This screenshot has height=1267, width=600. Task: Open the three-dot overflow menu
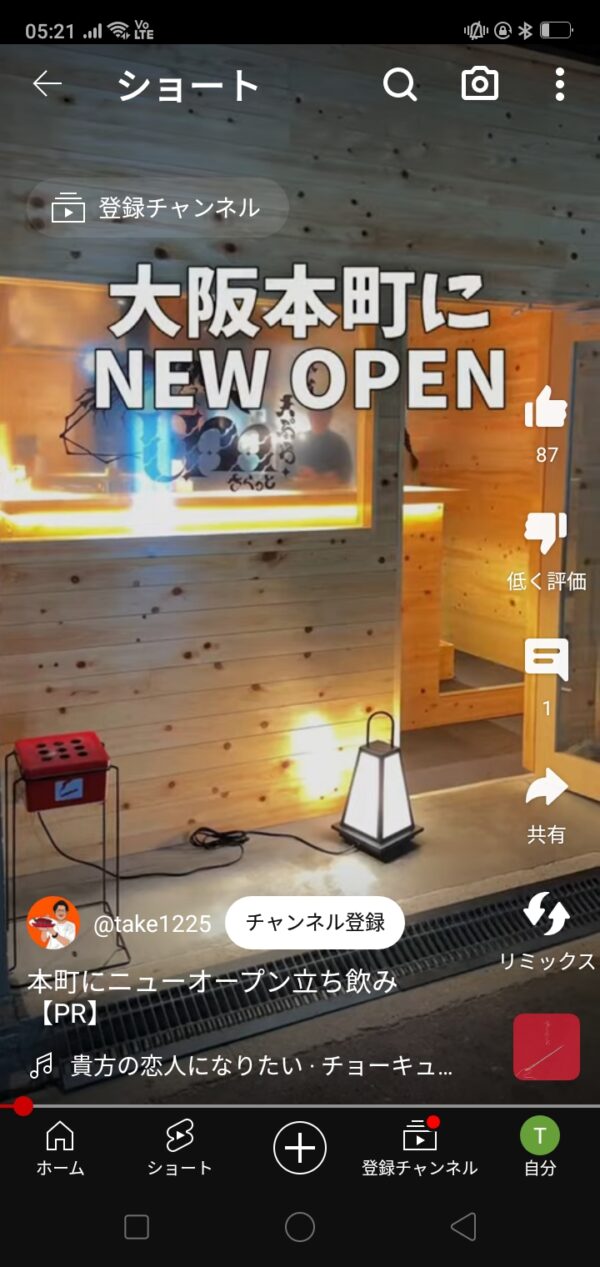click(x=560, y=85)
